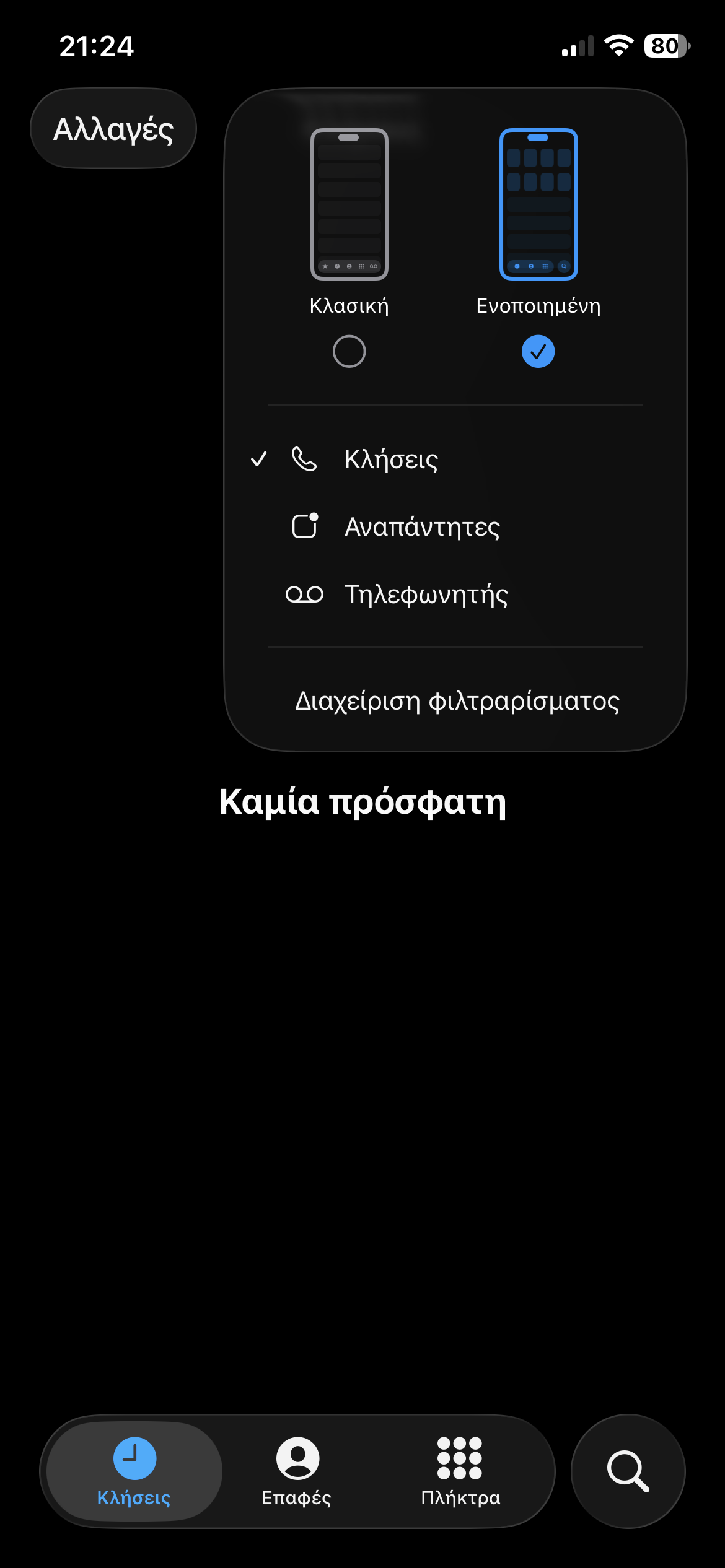Image resolution: width=725 pixels, height=1568 pixels.
Task: Open the search magnifier button
Action: point(628,1471)
